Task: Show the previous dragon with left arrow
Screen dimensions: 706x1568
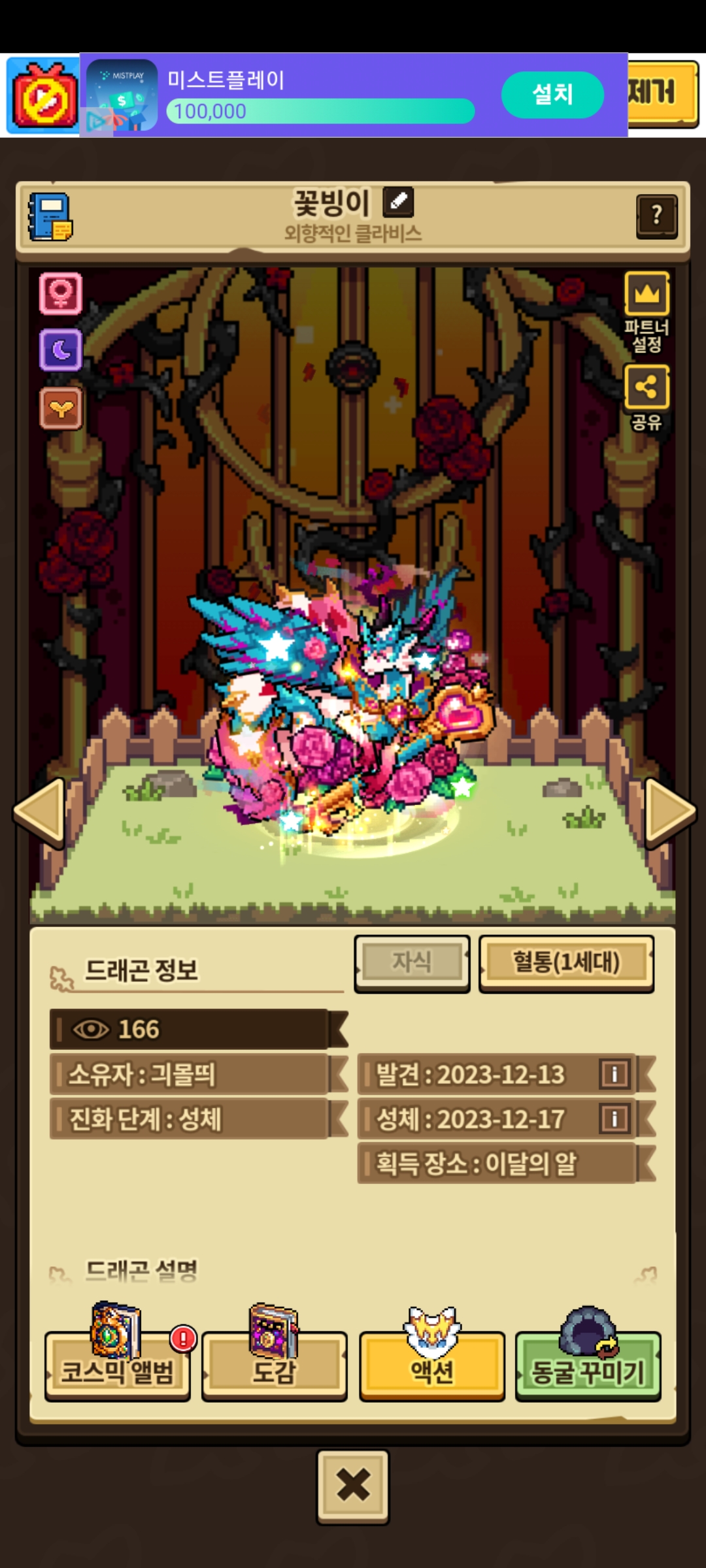Action: (x=39, y=812)
